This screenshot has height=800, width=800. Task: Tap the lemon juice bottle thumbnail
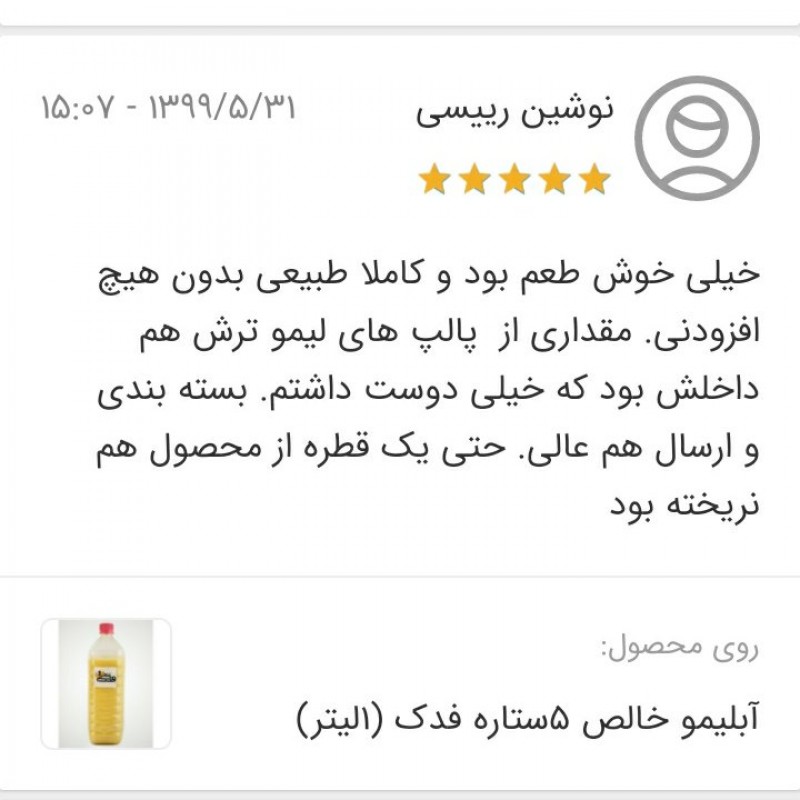coord(105,684)
